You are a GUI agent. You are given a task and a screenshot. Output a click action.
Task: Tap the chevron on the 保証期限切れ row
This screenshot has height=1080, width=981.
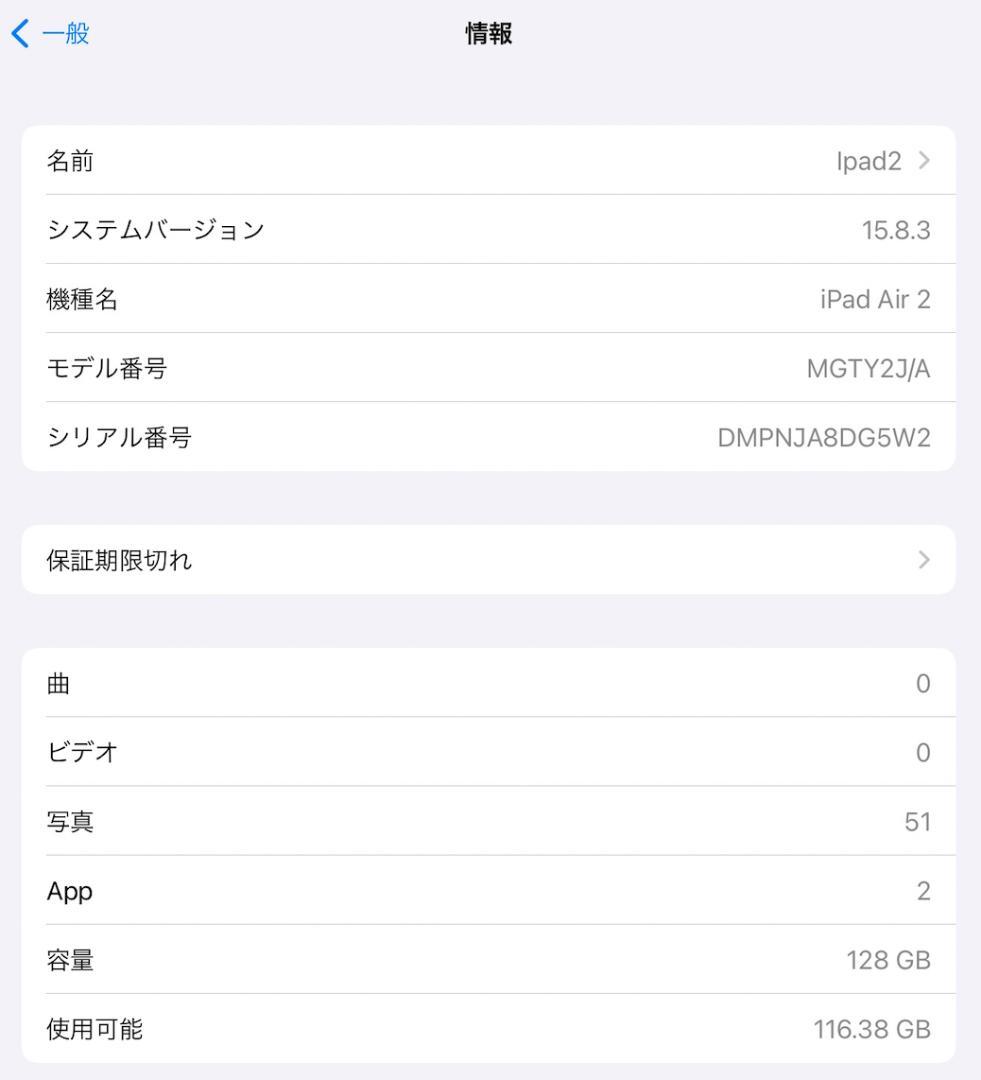(x=922, y=560)
